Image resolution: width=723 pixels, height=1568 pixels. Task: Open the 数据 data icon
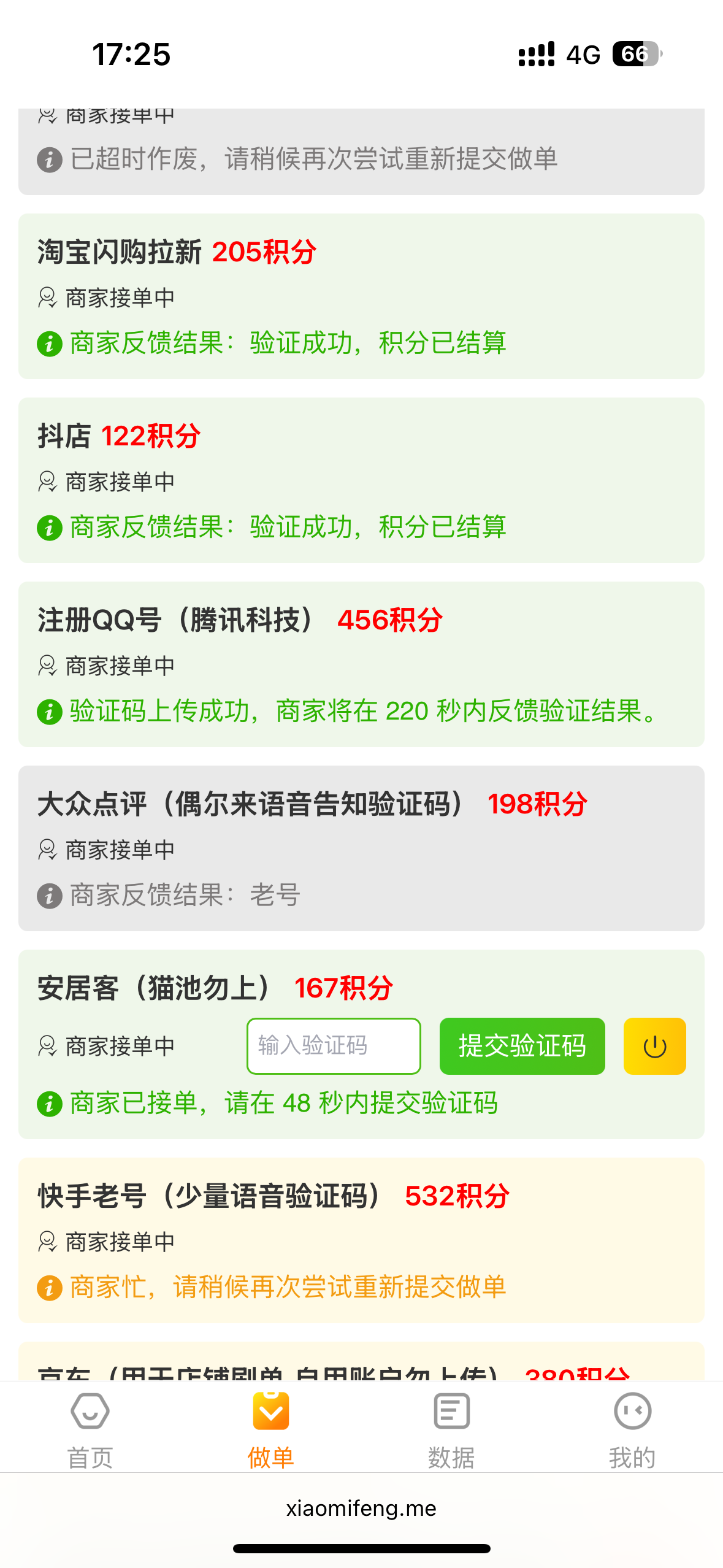coord(451,1411)
